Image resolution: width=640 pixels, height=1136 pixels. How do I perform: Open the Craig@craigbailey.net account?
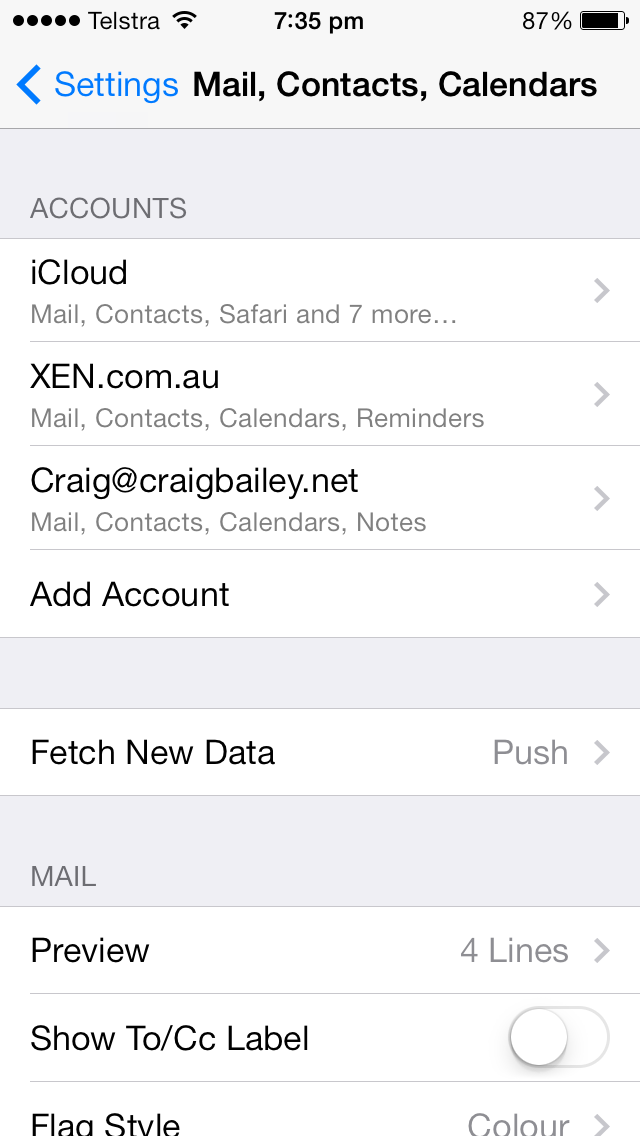(x=320, y=498)
